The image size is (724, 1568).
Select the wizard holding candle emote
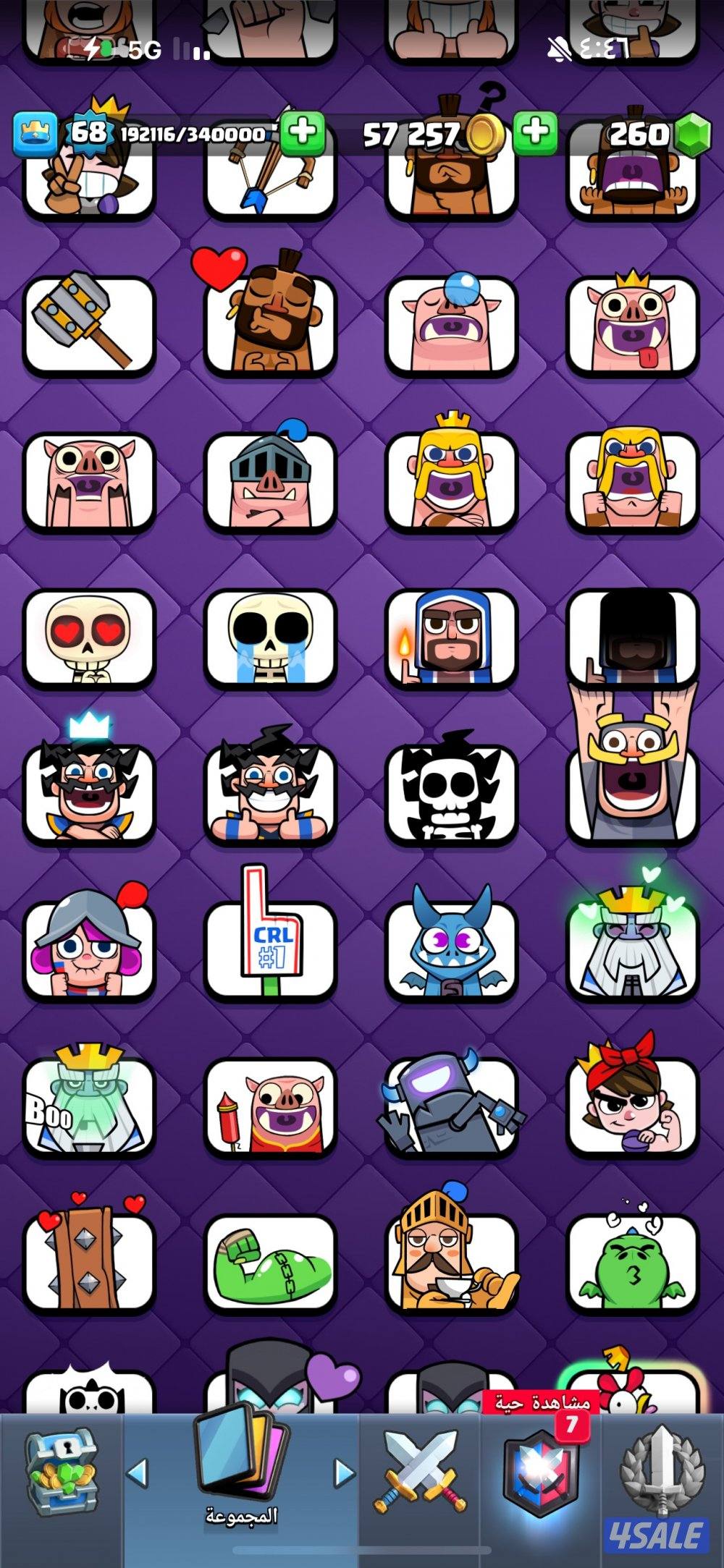coord(451,637)
